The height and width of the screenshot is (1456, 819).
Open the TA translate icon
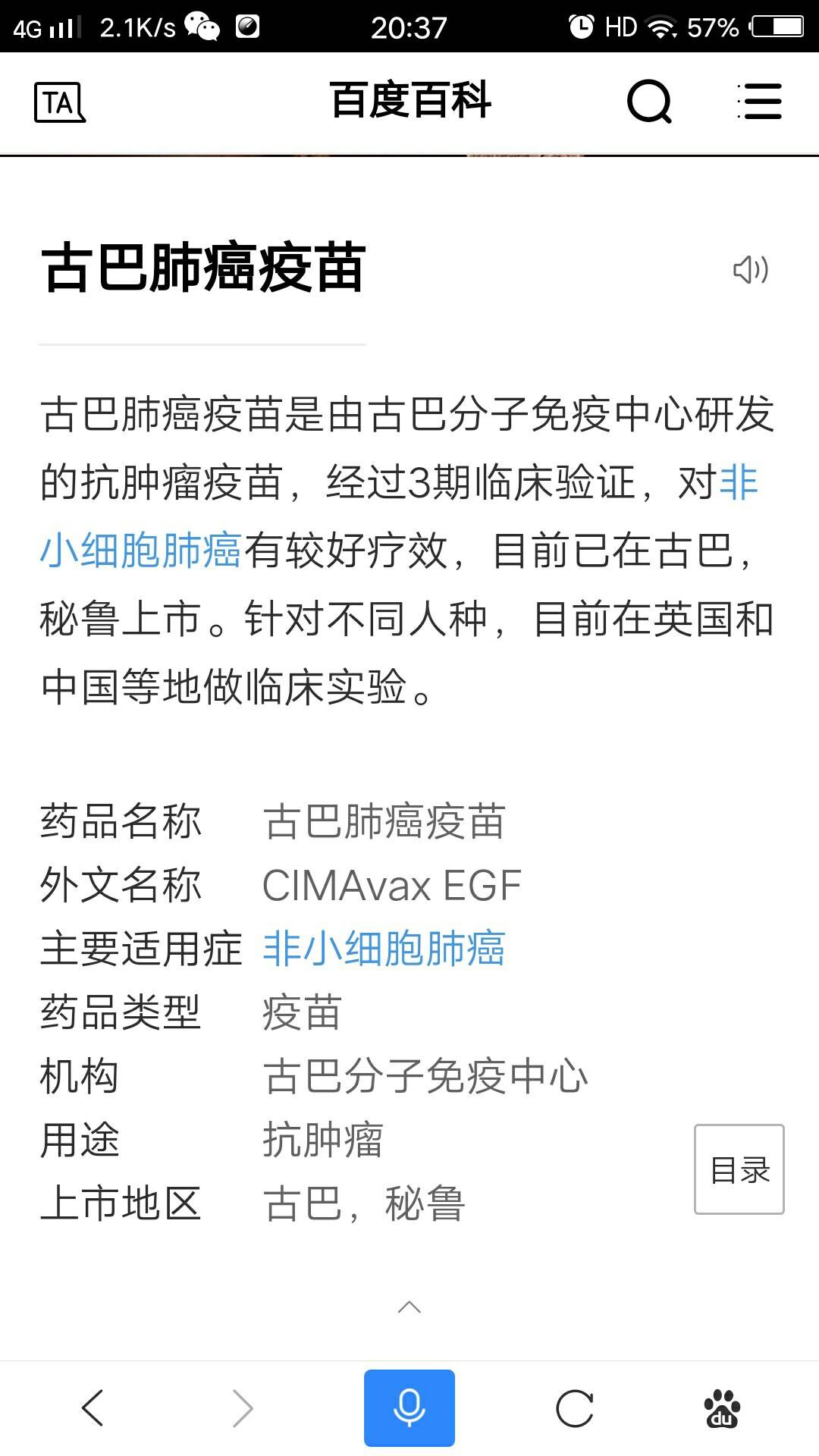(x=59, y=102)
